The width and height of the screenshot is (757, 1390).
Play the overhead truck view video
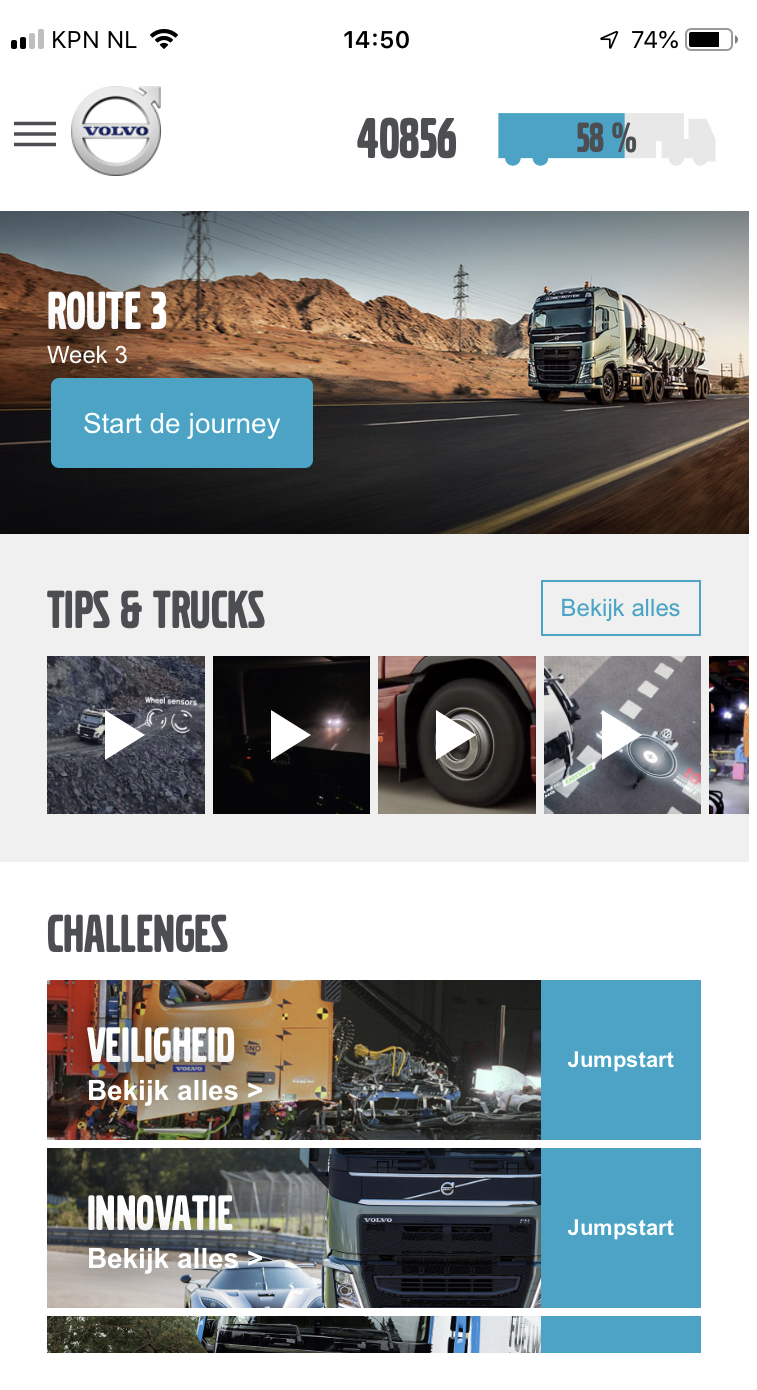click(622, 735)
